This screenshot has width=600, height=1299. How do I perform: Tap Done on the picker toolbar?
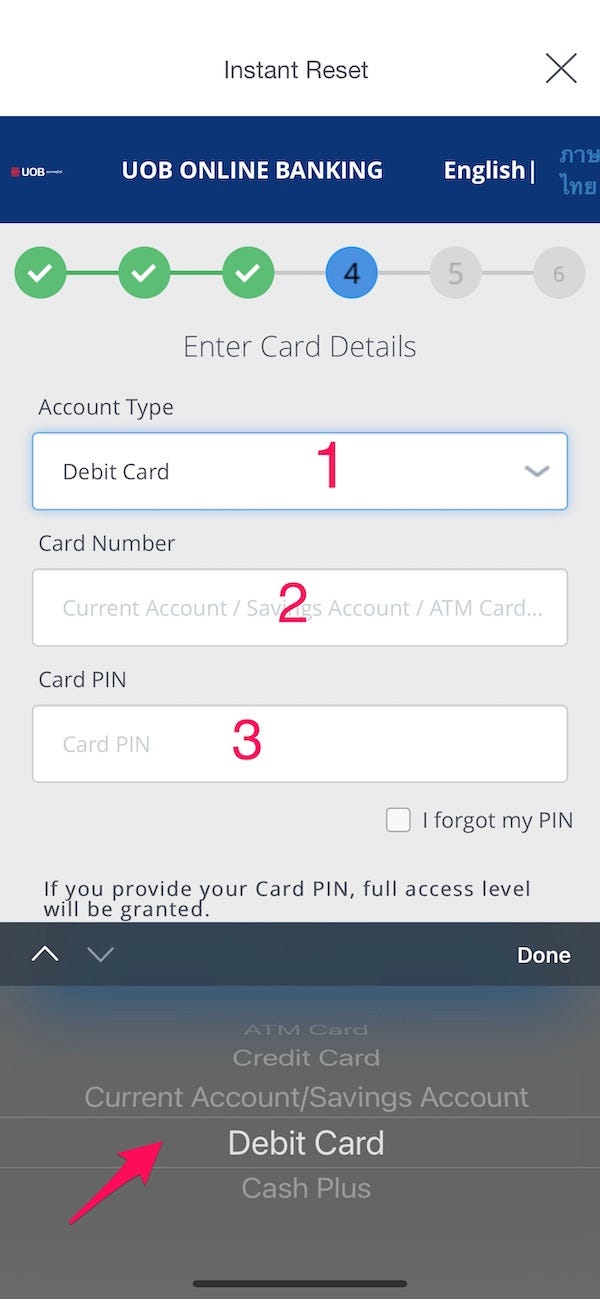pyautogui.click(x=543, y=955)
